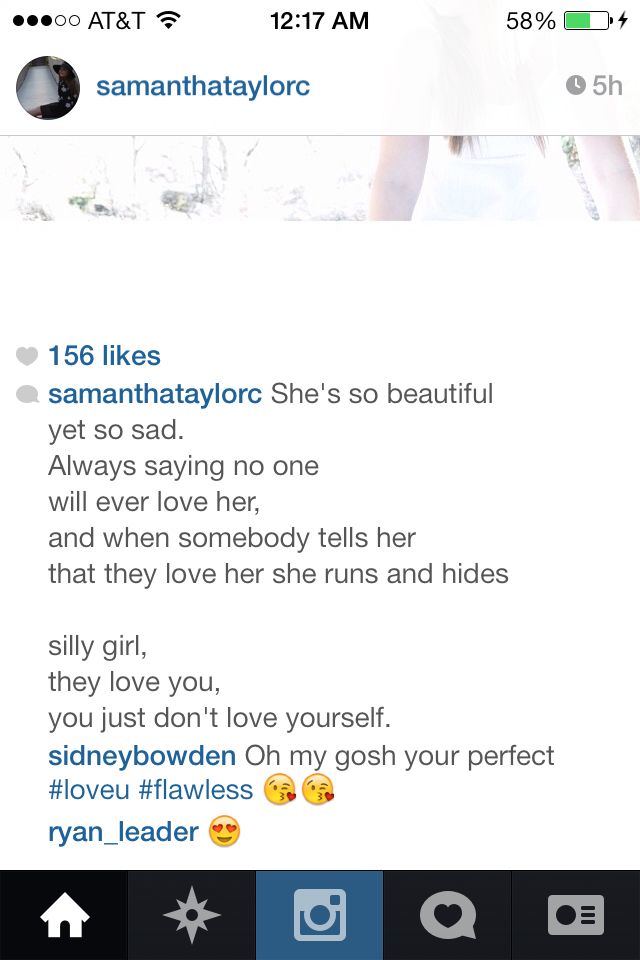Open ryan_leader's profile from comment
The image size is (640, 960).
(123, 832)
